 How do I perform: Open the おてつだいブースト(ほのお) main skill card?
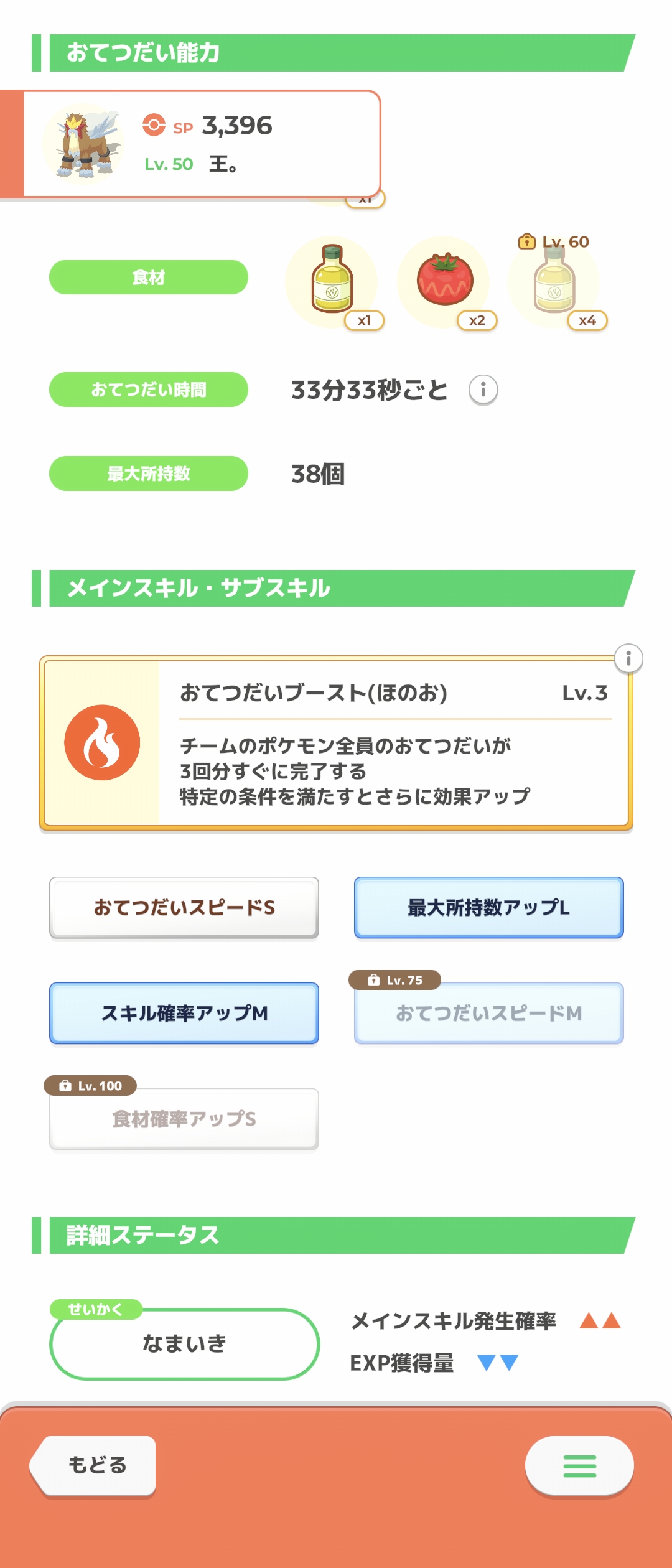click(336, 744)
